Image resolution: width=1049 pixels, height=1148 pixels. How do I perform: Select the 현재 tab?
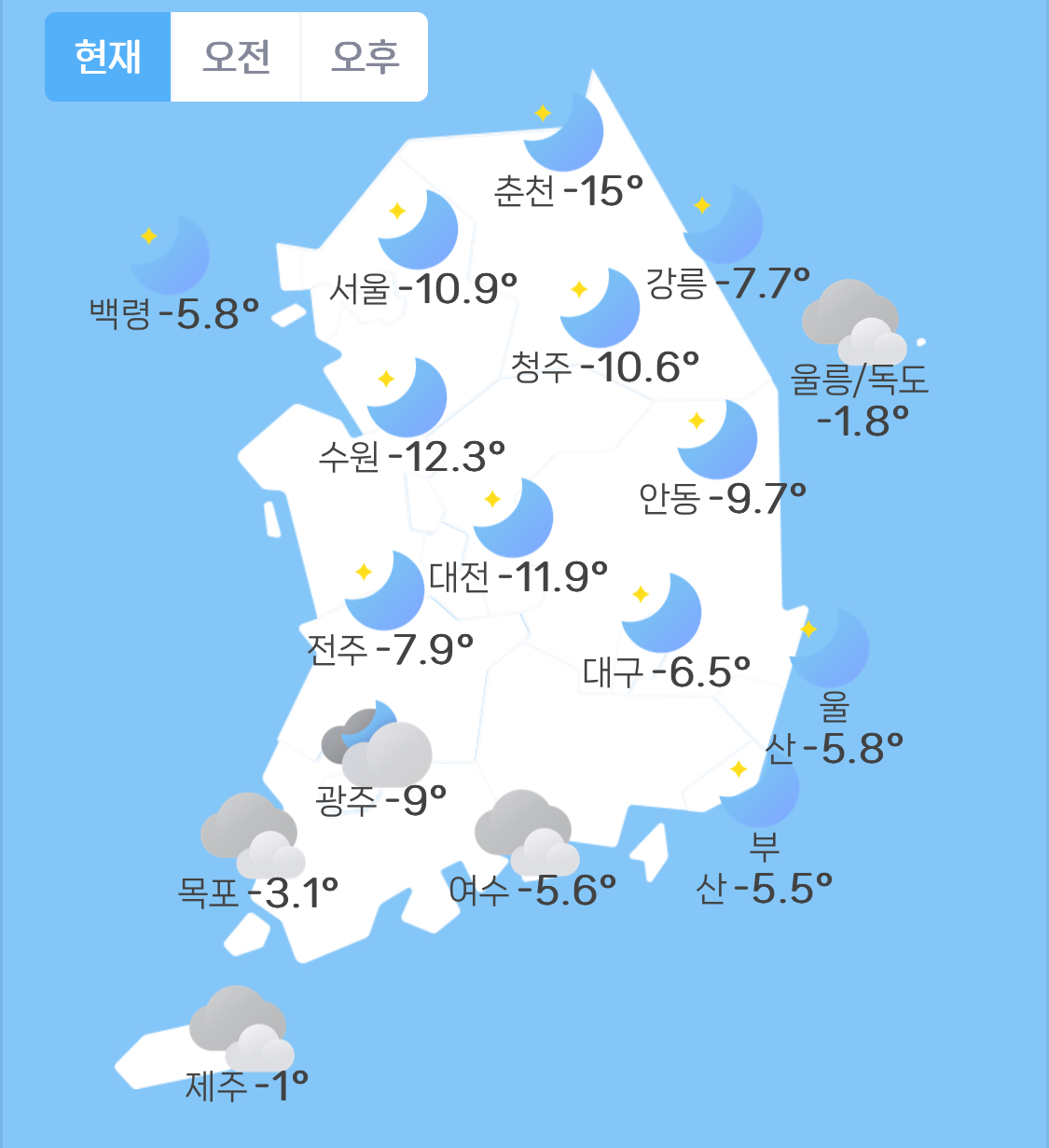click(108, 57)
